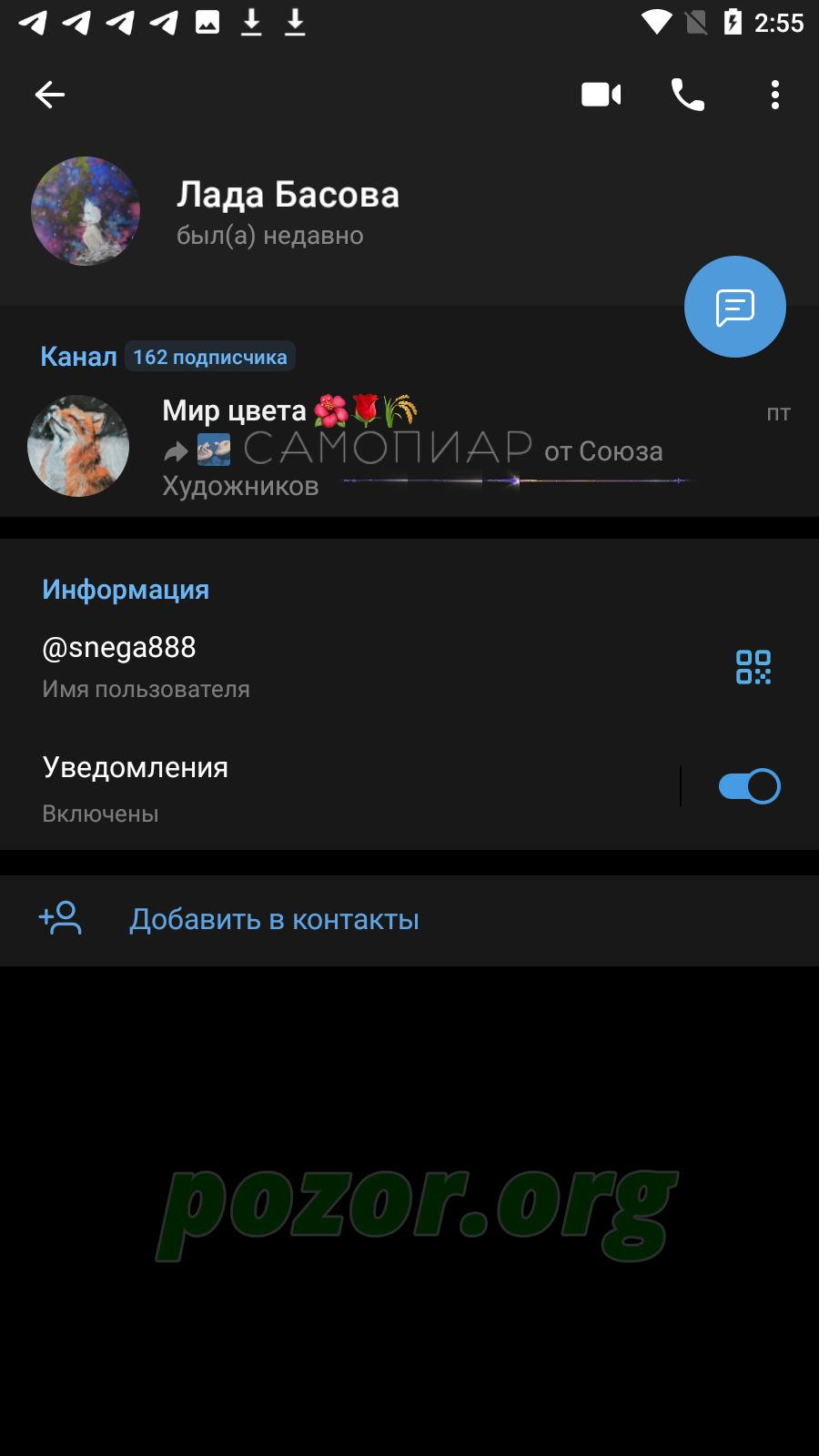
Task: Open the three-dot overflow menu
Action: (x=775, y=95)
